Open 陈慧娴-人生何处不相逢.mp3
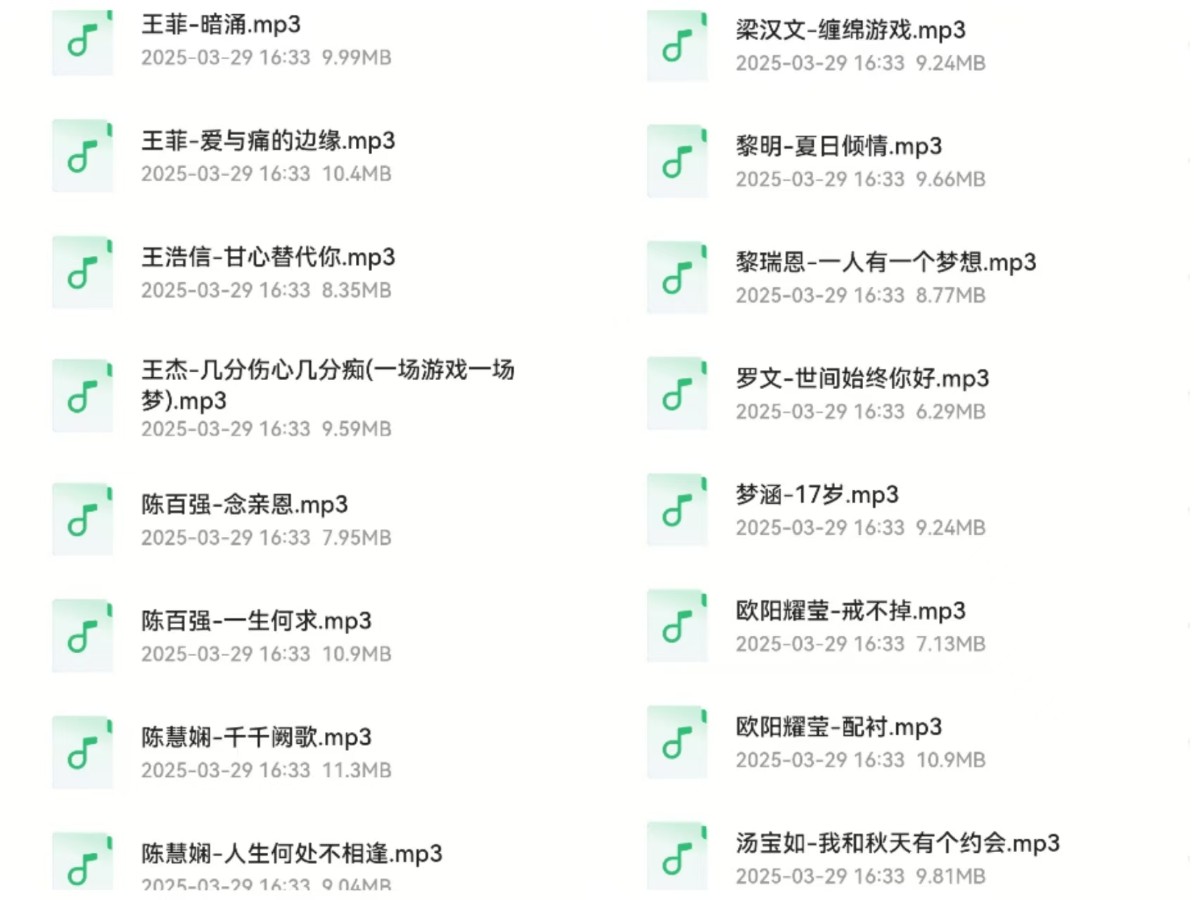The image size is (1200, 900). point(292,854)
